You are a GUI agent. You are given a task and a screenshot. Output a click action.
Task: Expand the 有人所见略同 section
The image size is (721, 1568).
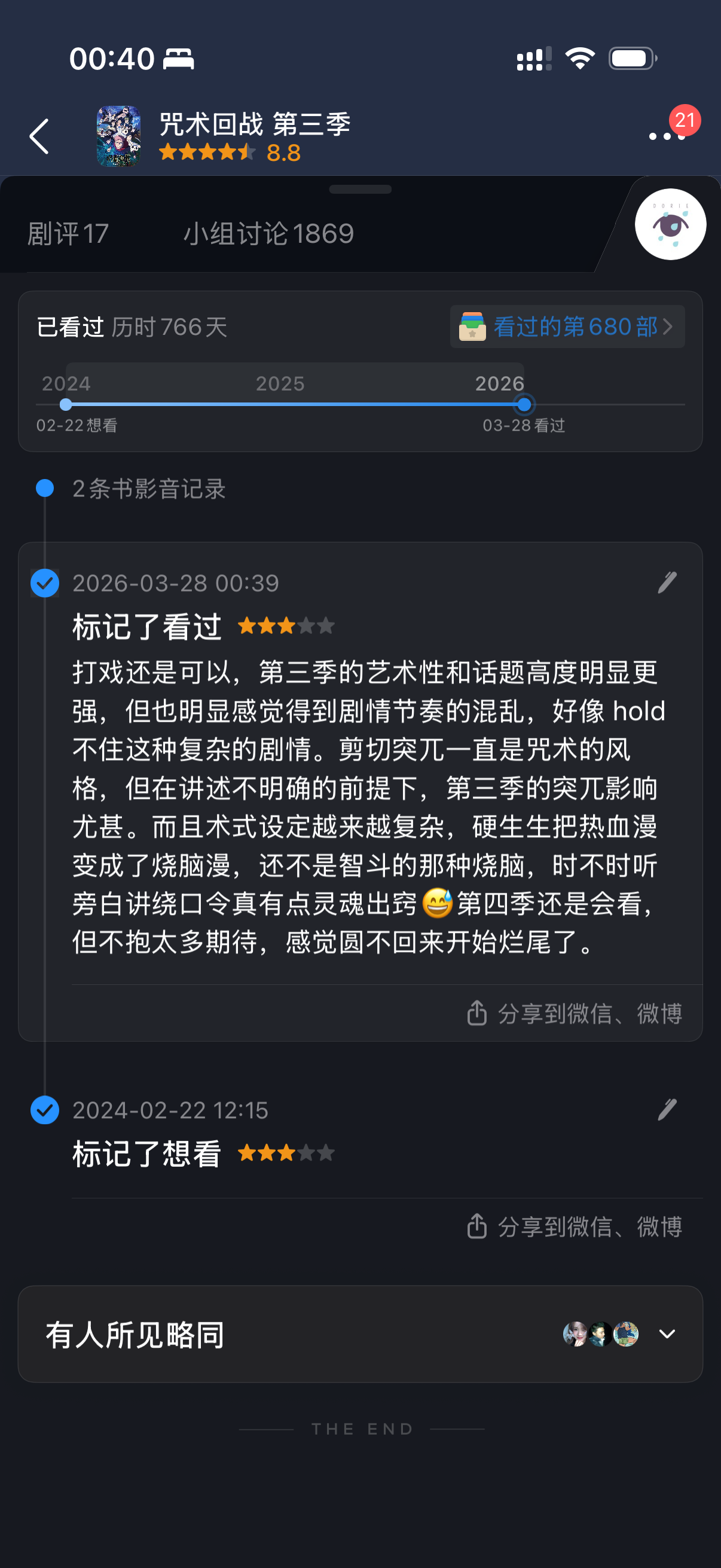(667, 1334)
